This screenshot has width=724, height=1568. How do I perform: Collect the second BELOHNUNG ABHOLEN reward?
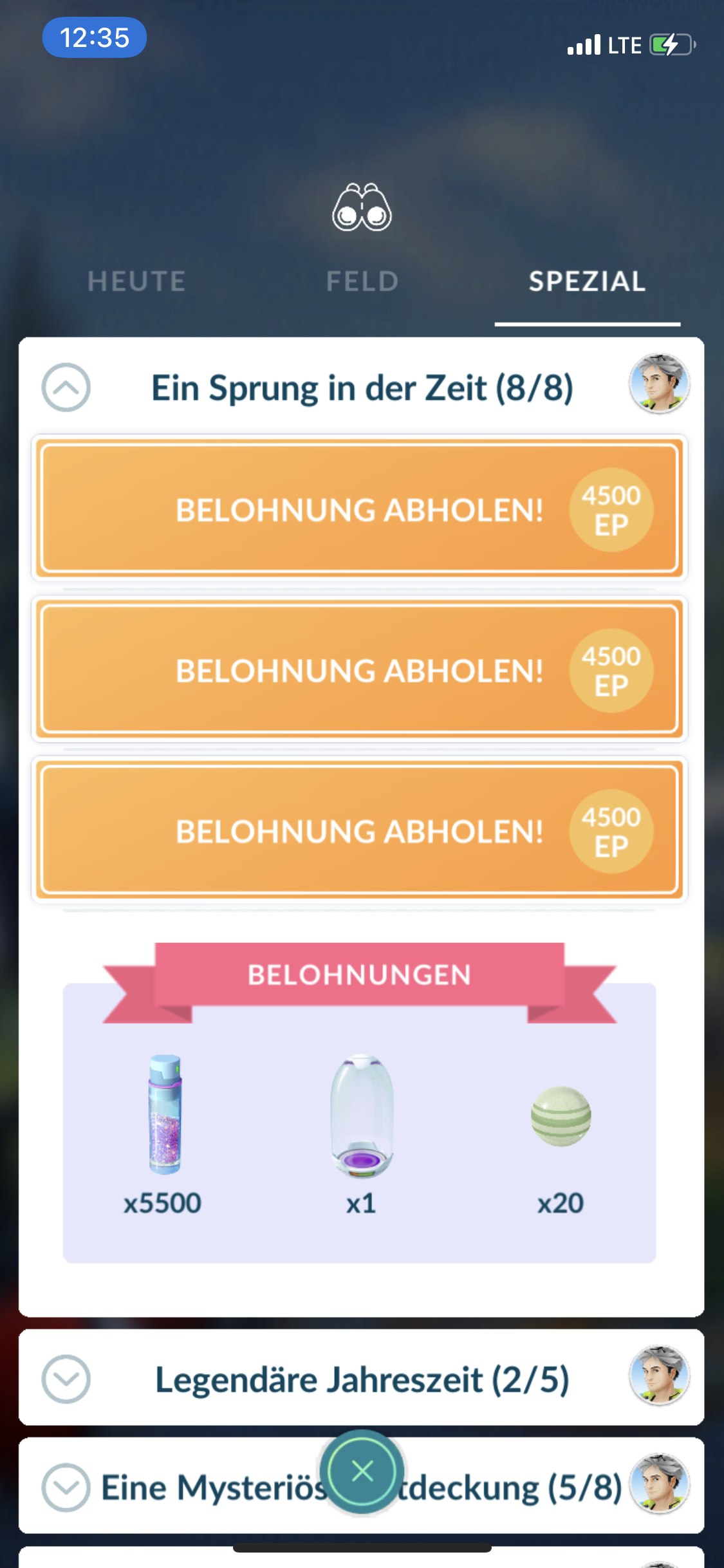pos(359,670)
